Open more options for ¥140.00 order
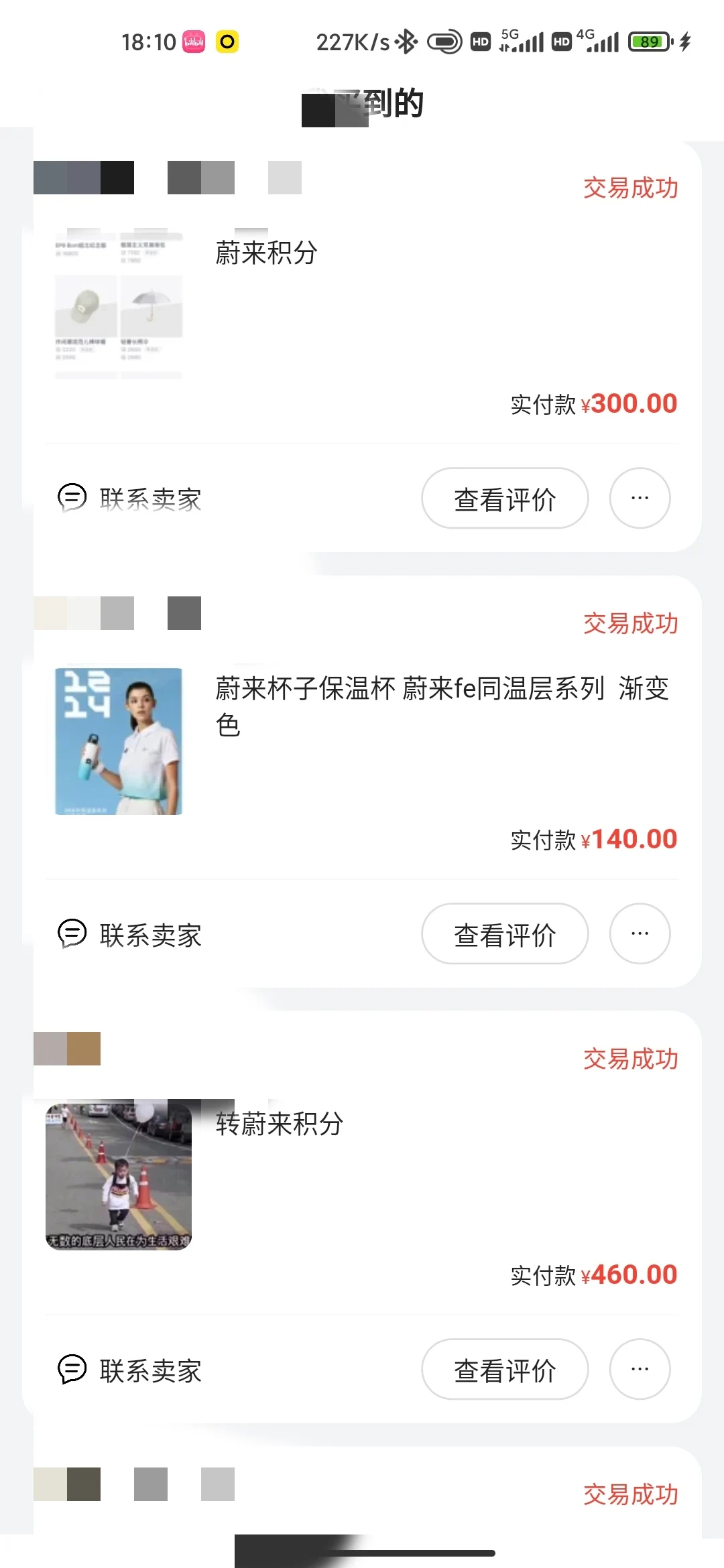The height and width of the screenshot is (1568, 724). (640, 934)
